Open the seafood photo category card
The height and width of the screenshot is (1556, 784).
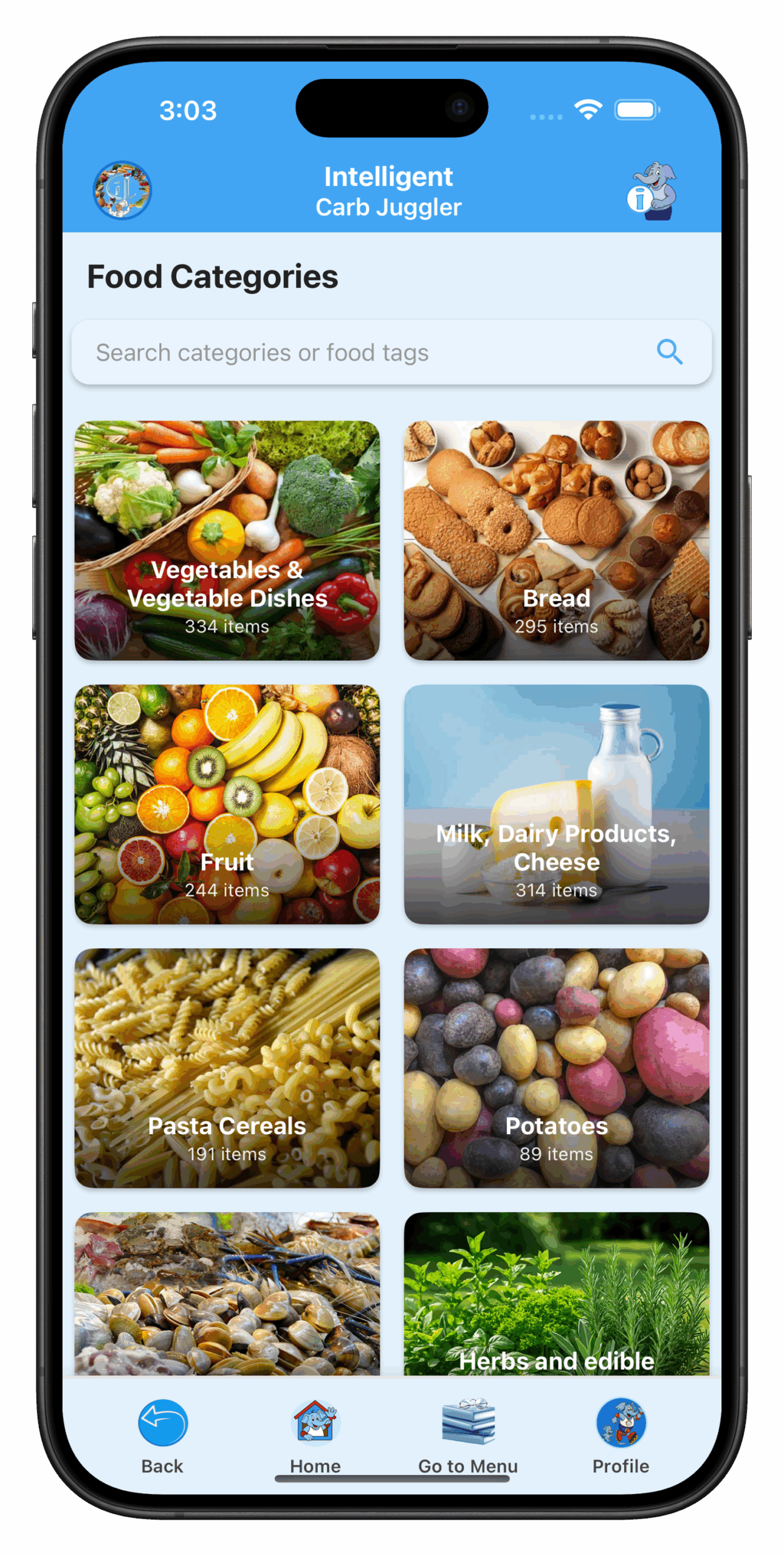click(x=227, y=1295)
